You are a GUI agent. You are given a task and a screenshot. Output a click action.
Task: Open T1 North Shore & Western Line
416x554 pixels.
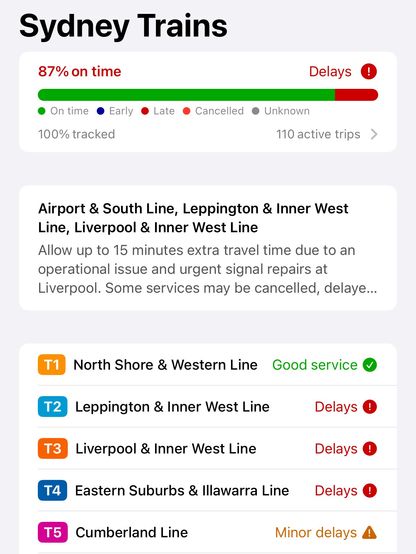[x=208, y=365]
